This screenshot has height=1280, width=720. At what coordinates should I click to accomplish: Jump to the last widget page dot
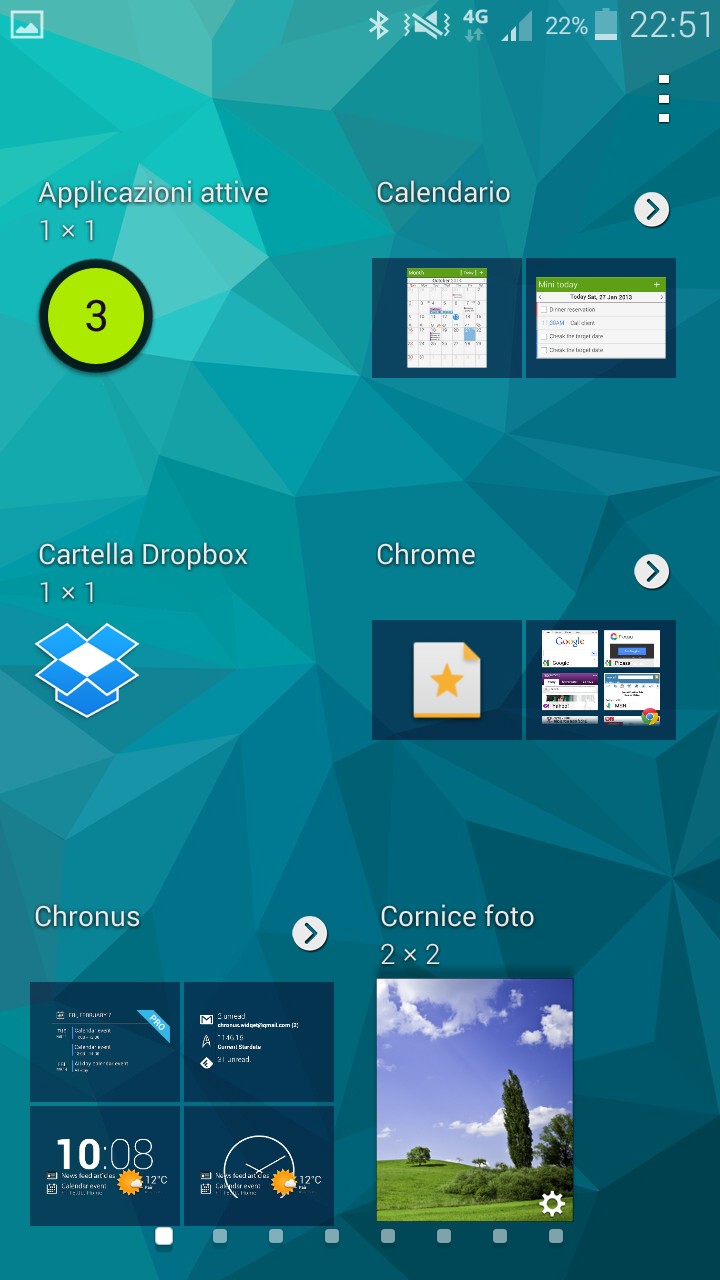point(556,1237)
